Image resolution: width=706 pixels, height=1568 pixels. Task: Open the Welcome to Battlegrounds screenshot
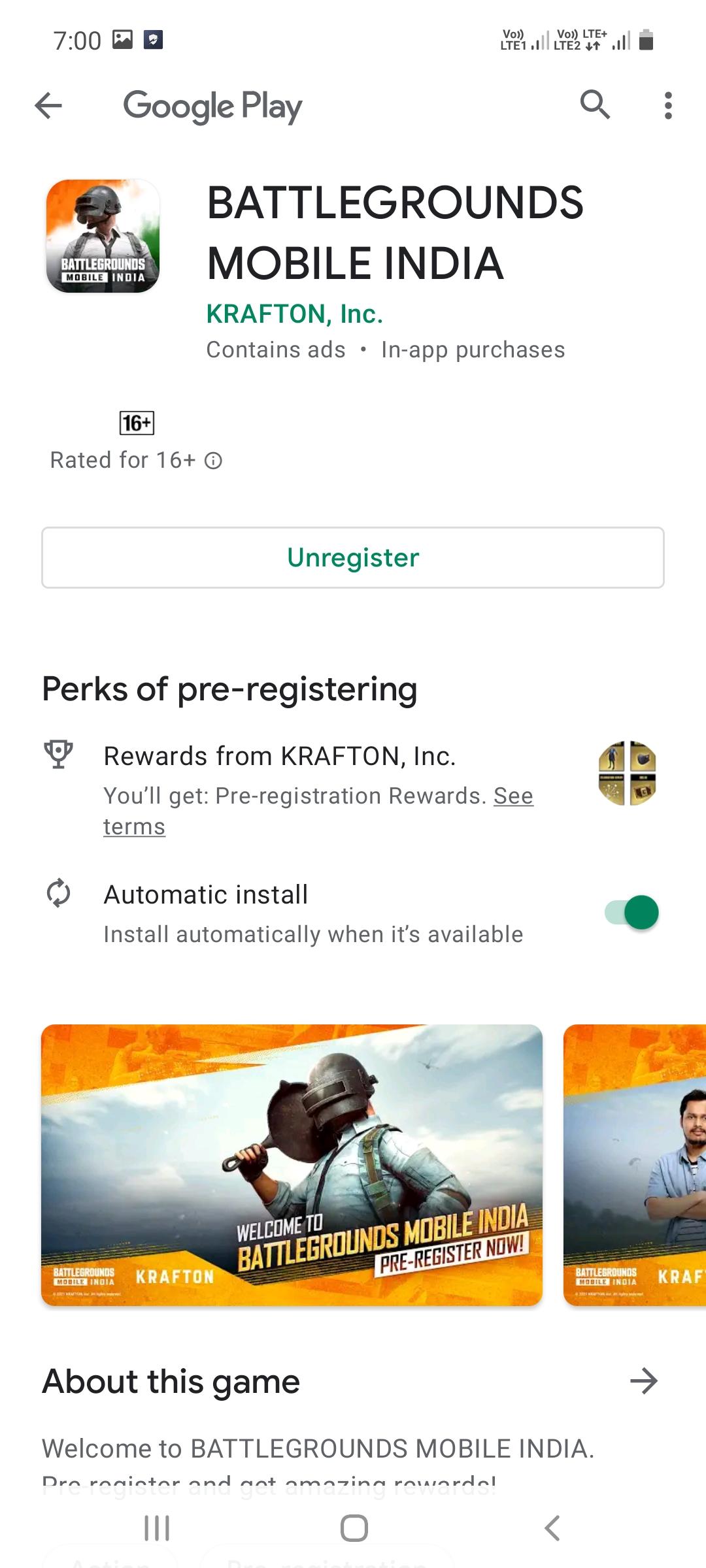[292, 1165]
